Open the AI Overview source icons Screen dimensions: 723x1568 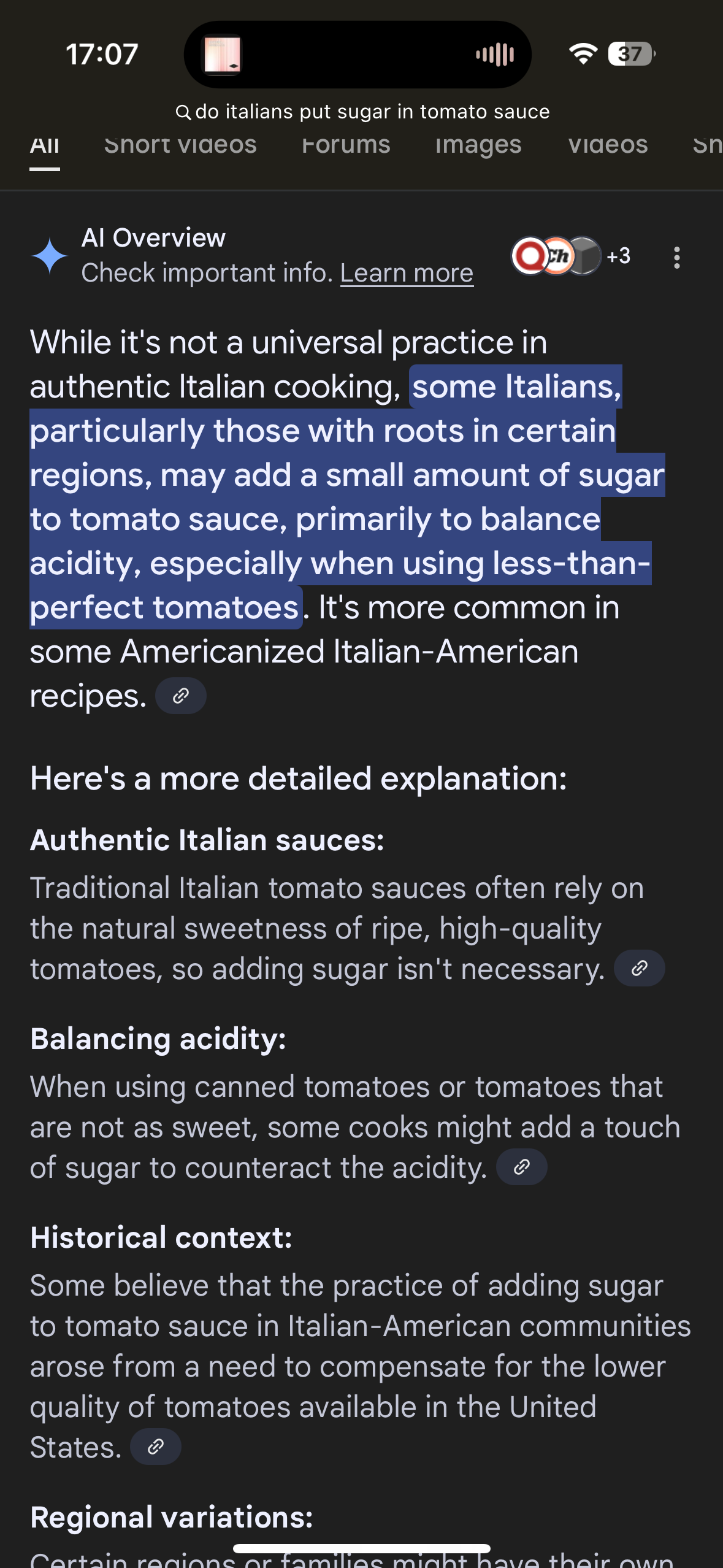tap(571, 256)
